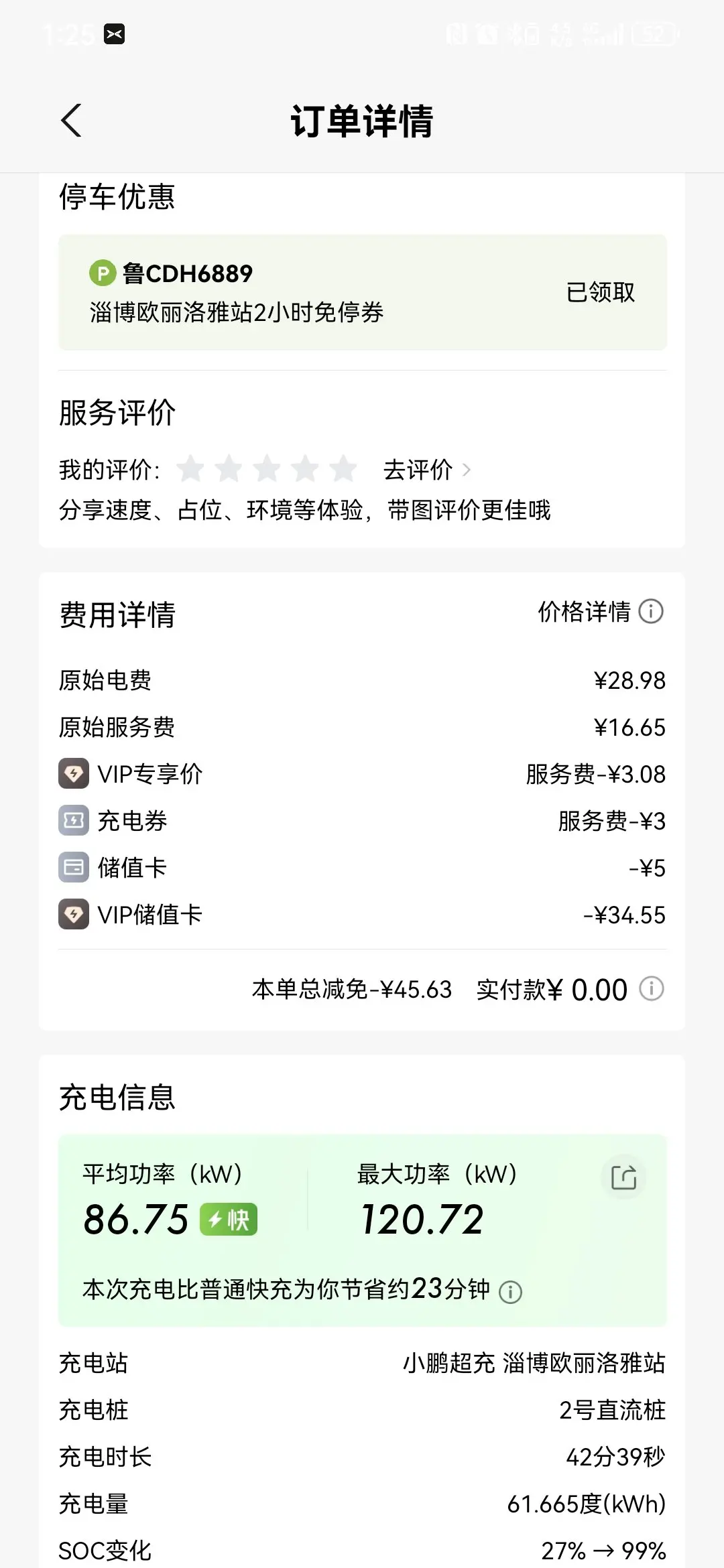The width and height of the screenshot is (724, 1568).
Task: Tap the info icon after 节省约23分钟
Action: [x=510, y=1291]
